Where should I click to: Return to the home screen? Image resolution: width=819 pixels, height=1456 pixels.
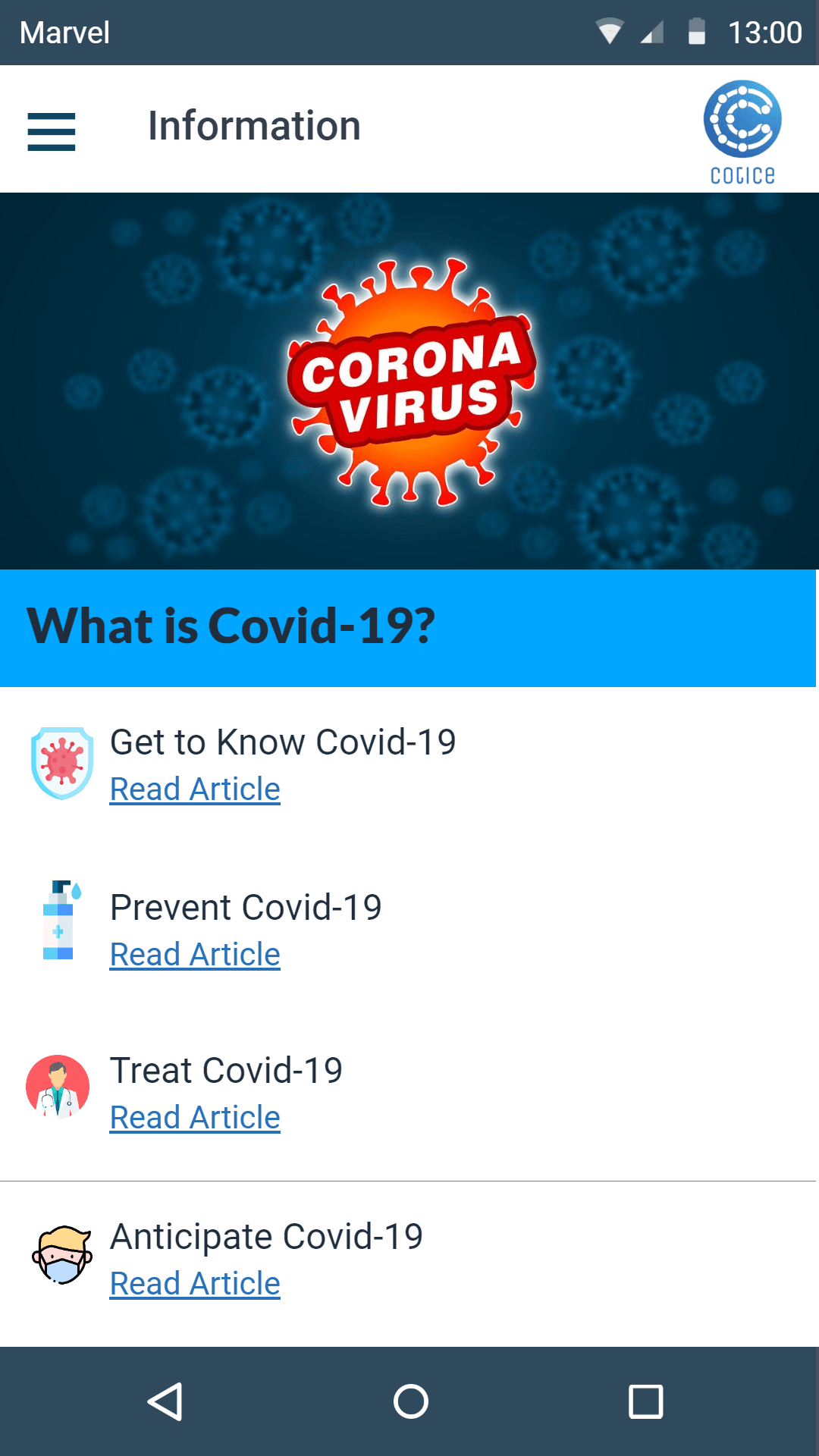point(411,1401)
